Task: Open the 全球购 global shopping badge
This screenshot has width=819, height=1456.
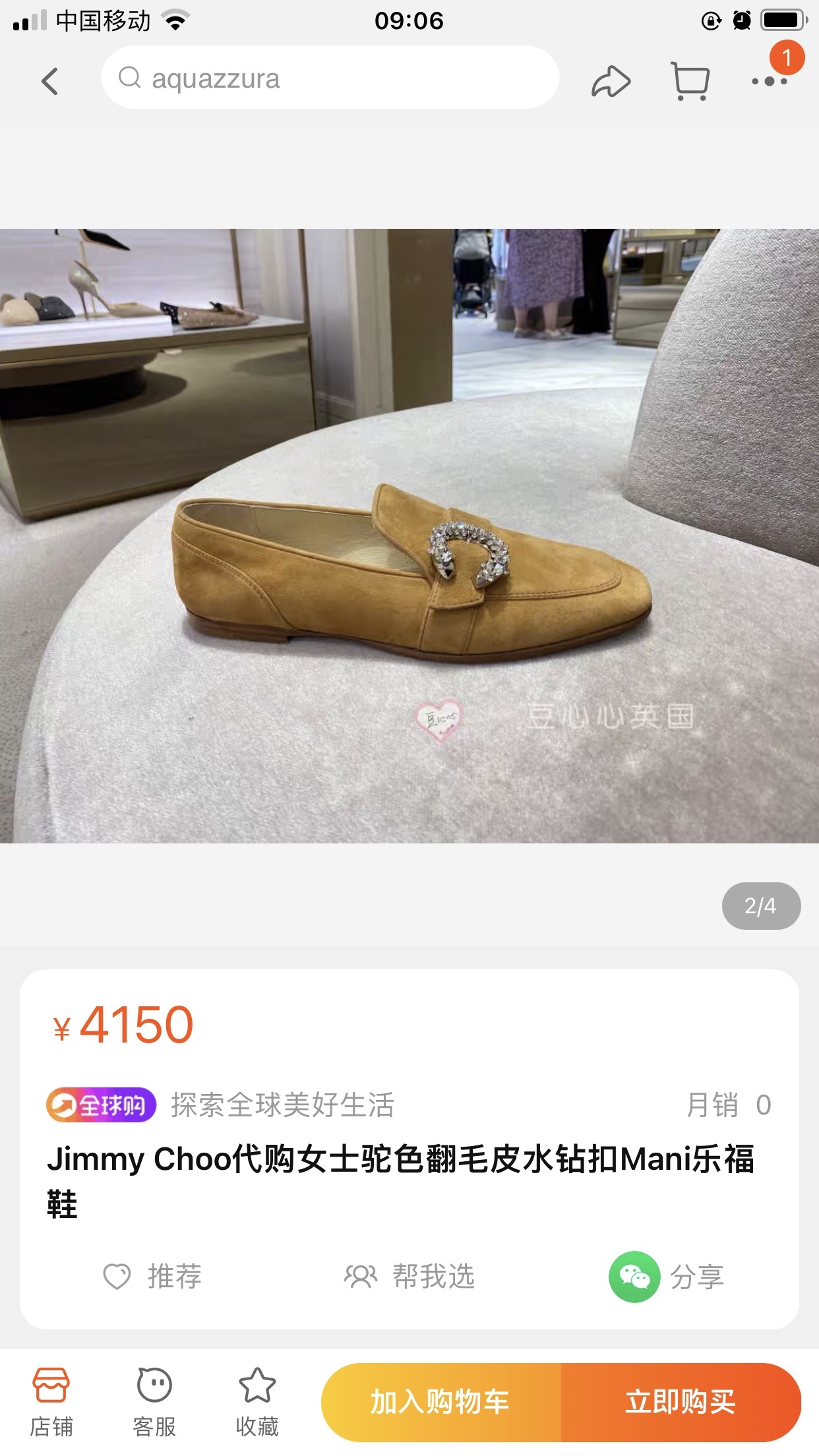Action: (101, 1105)
